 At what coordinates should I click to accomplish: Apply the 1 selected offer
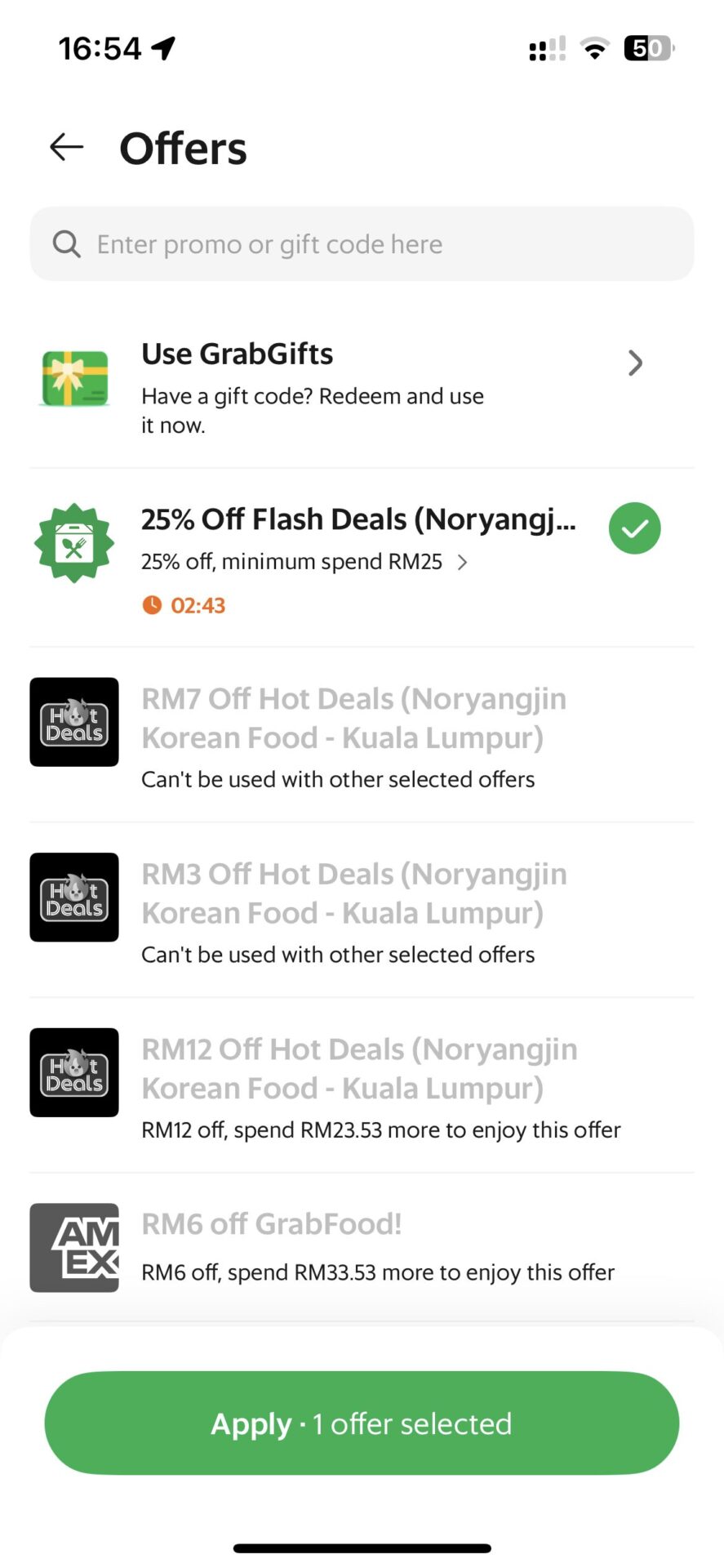(362, 1423)
